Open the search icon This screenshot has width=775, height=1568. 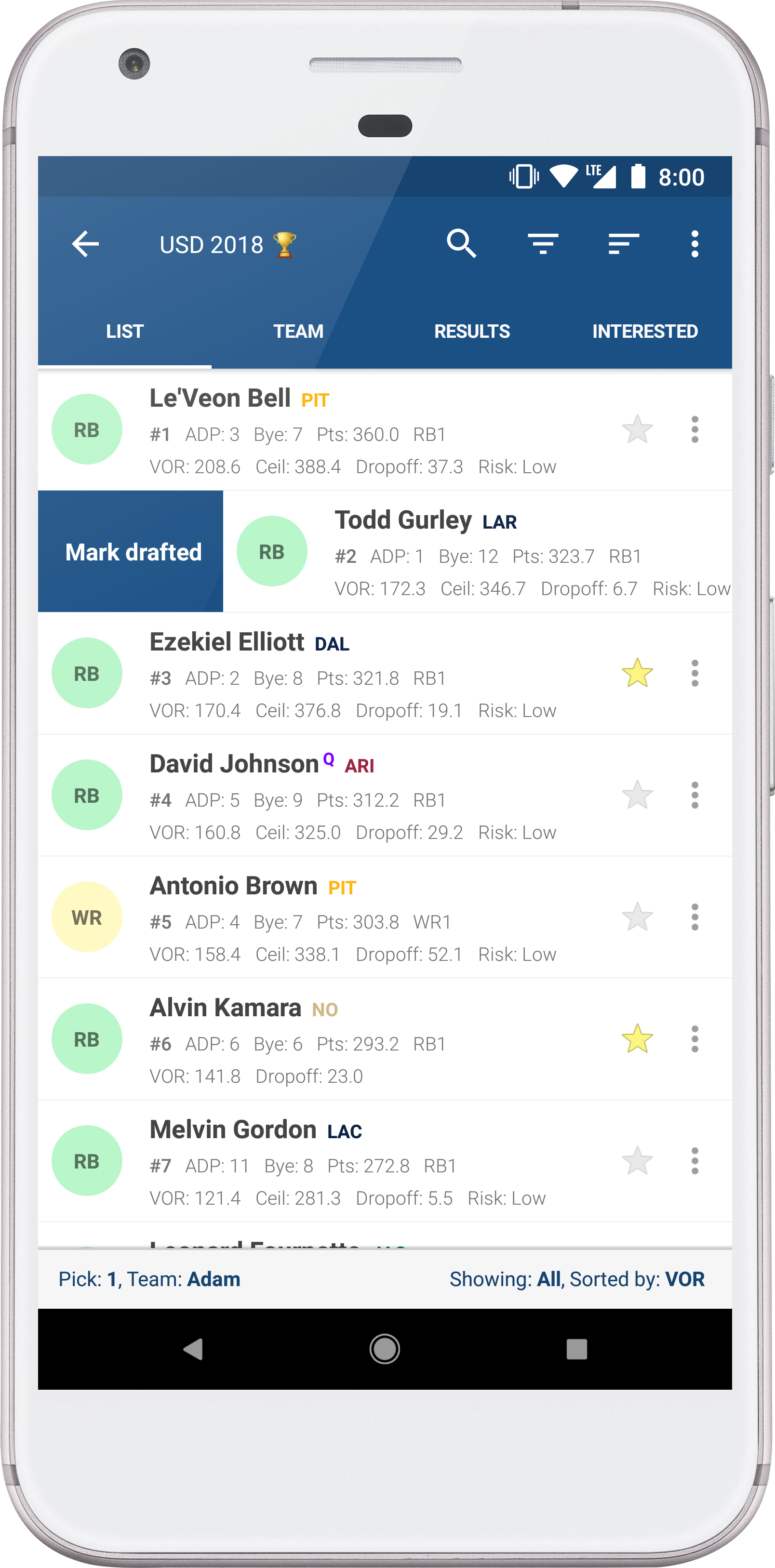pos(461,244)
